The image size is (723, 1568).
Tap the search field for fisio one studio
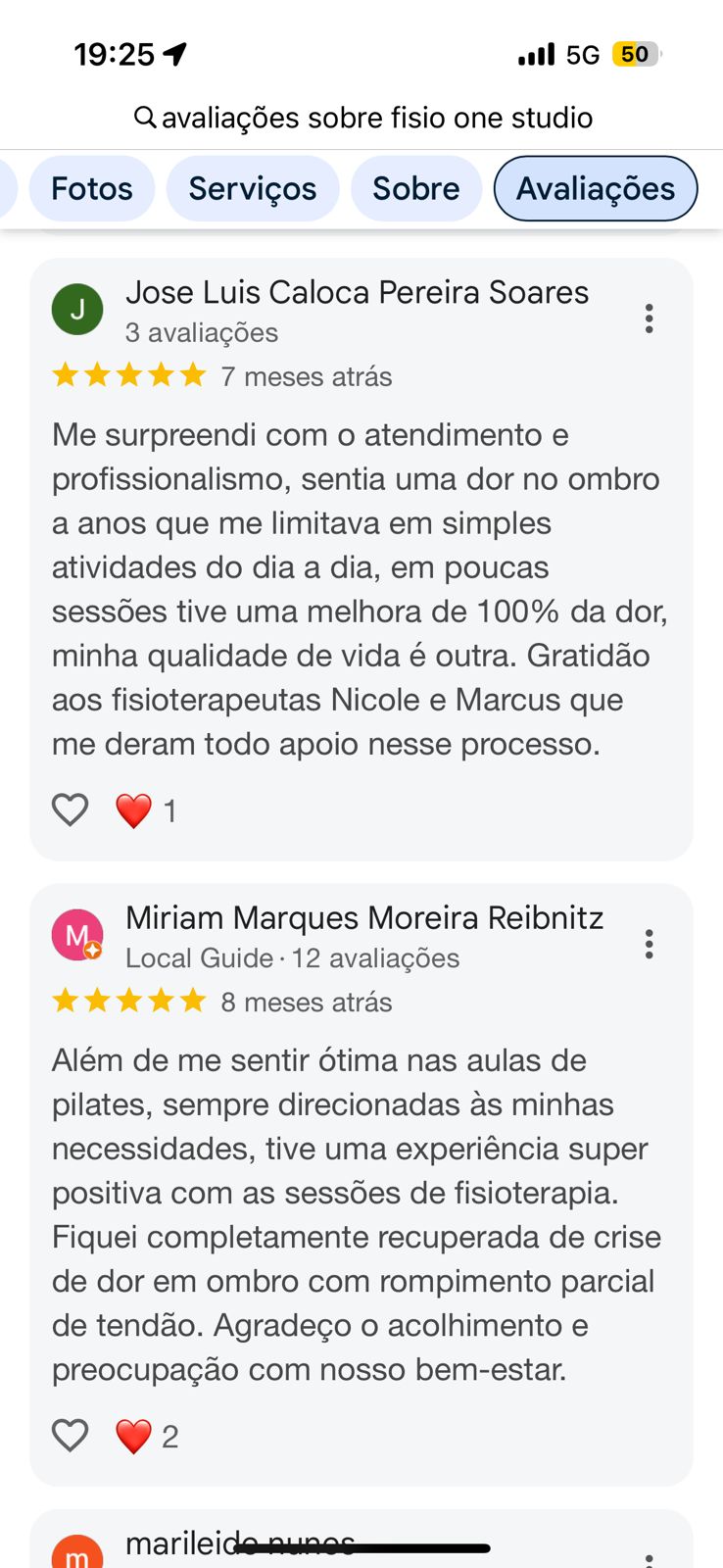point(362,118)
